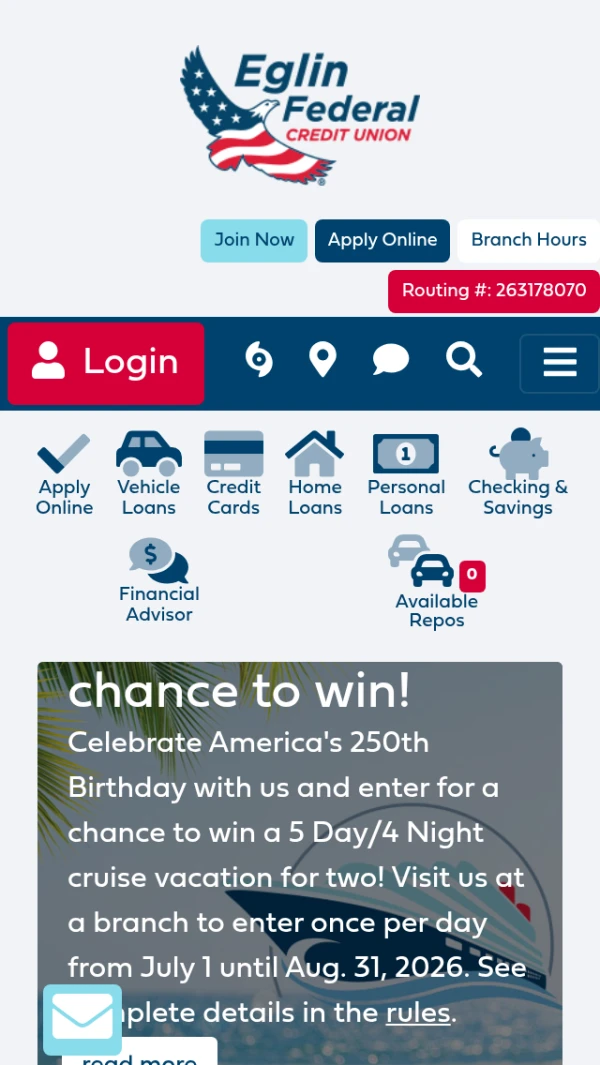The image size is (600, 1065).
Task: Open the dark blue Apply Online button
Action: coord(382,240)
